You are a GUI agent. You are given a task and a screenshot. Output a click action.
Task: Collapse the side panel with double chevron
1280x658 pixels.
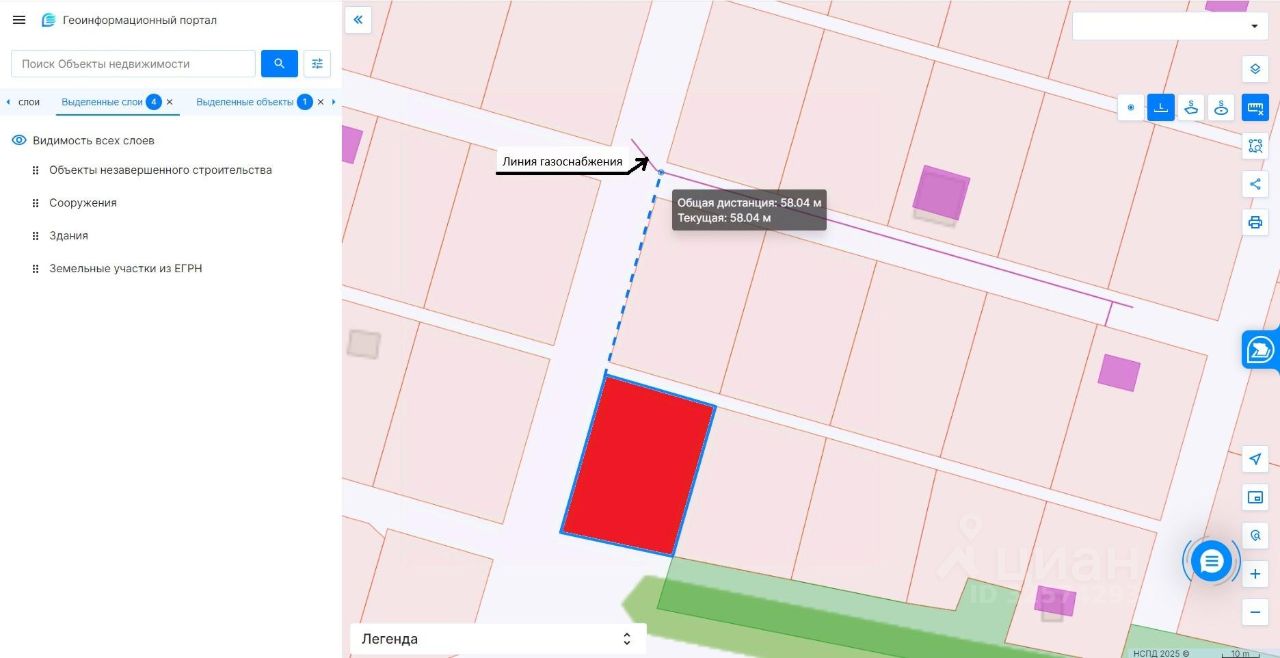[358, 20]
